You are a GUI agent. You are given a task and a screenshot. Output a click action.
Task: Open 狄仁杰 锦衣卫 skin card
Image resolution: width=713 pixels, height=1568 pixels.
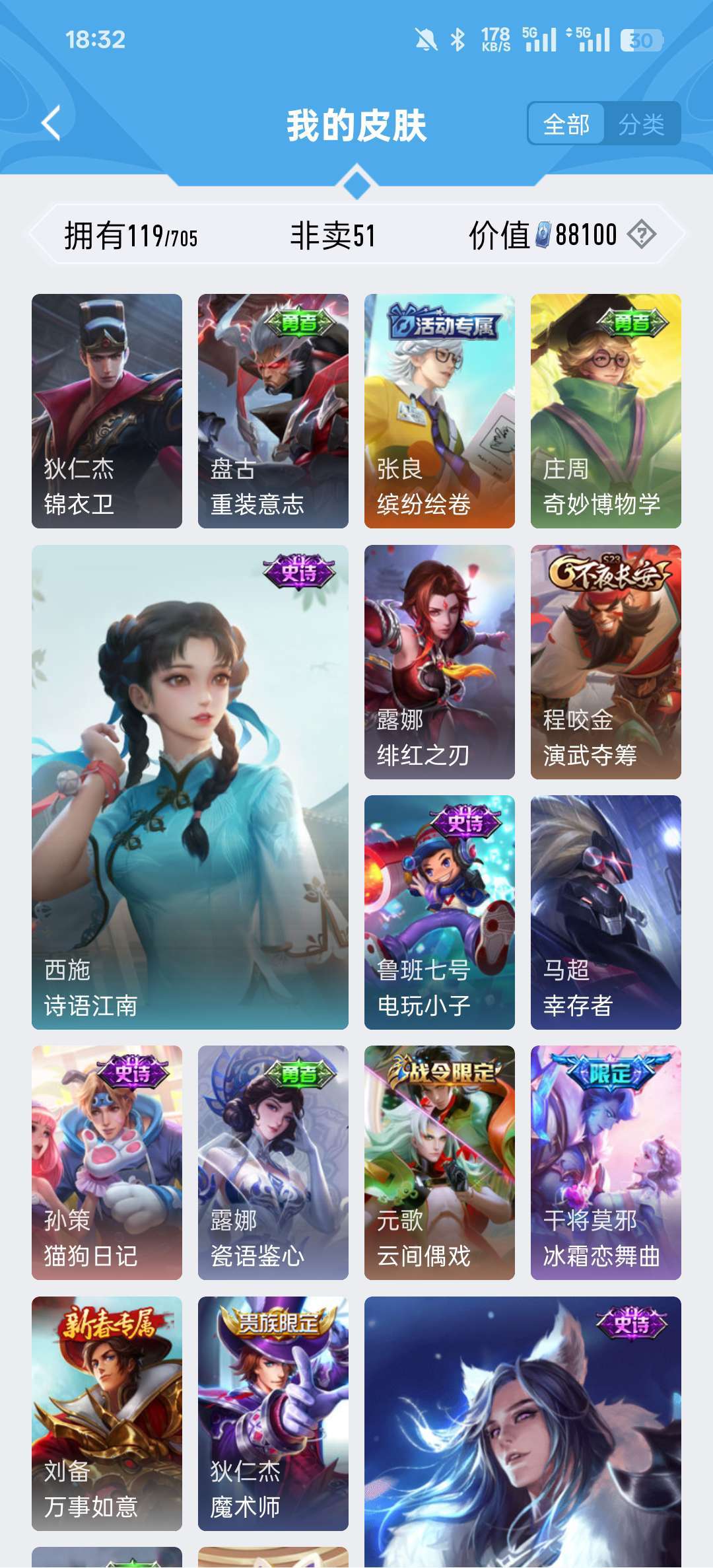point(107,411)
